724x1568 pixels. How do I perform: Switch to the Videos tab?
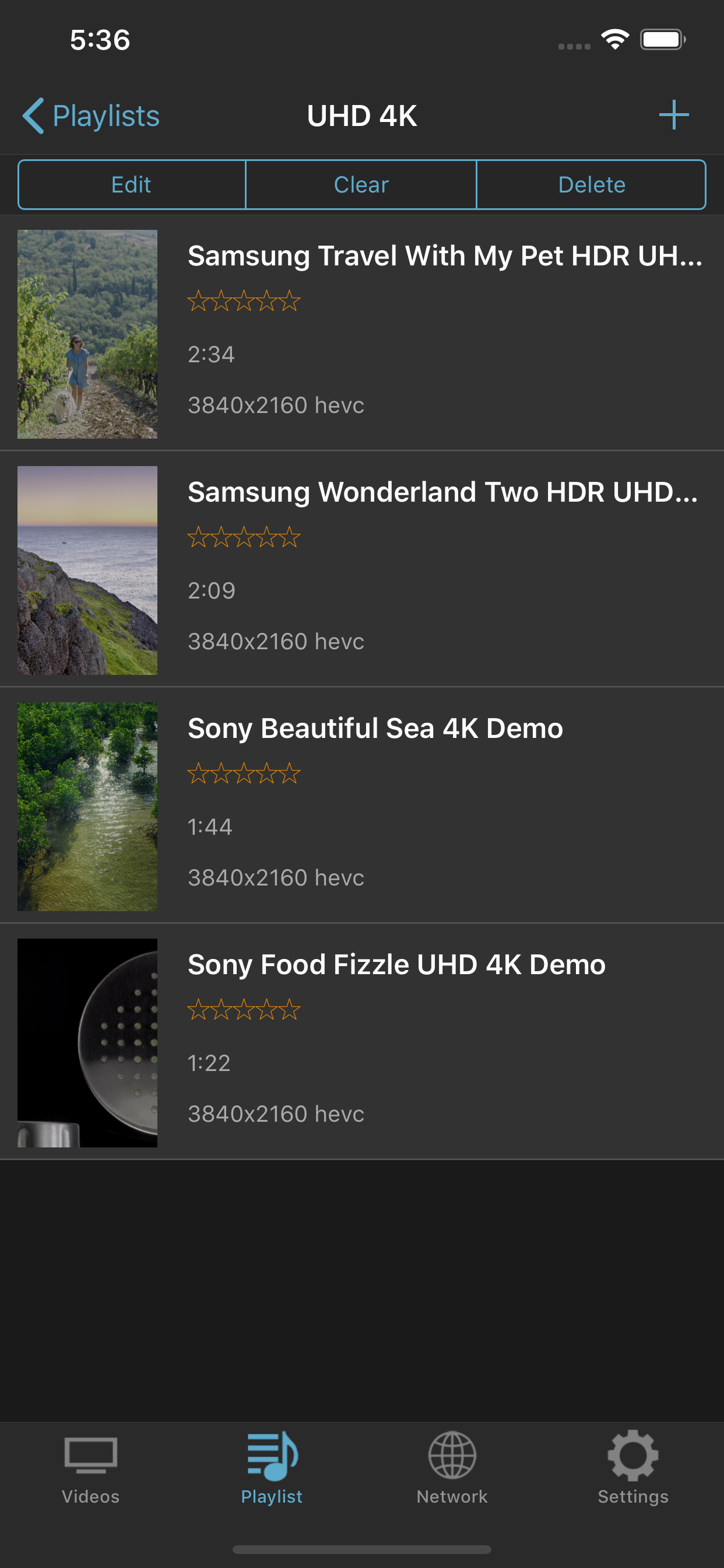[91, 1468]
